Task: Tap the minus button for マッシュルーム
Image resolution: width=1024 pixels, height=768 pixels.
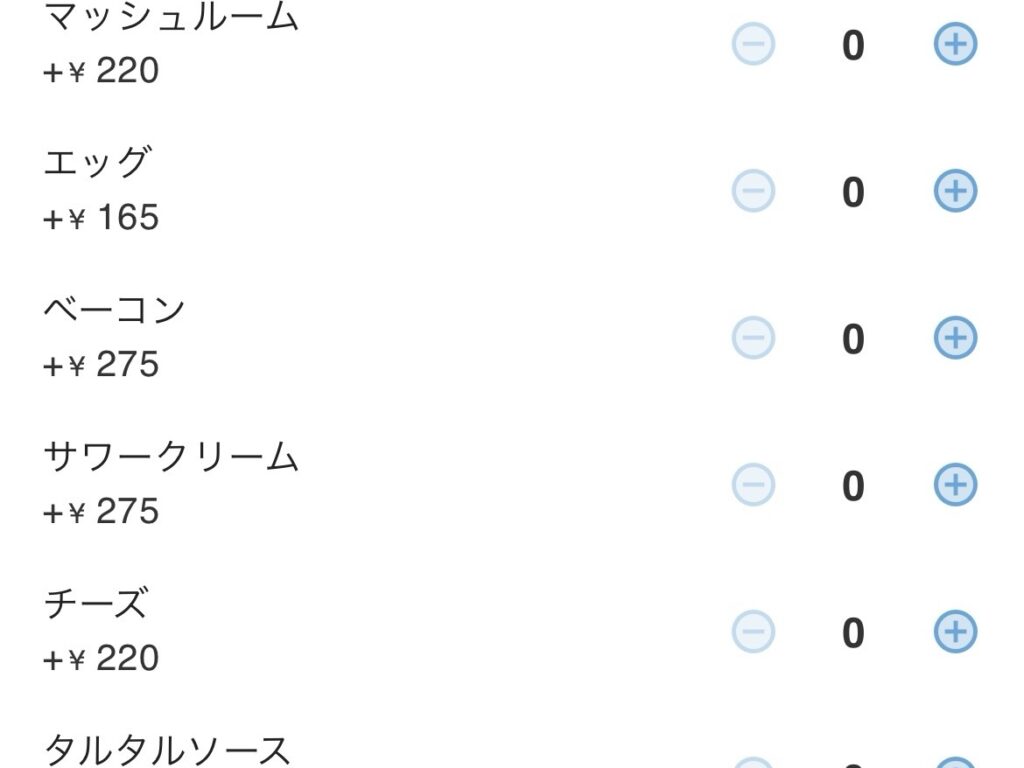Action: [x=753, y=44]
